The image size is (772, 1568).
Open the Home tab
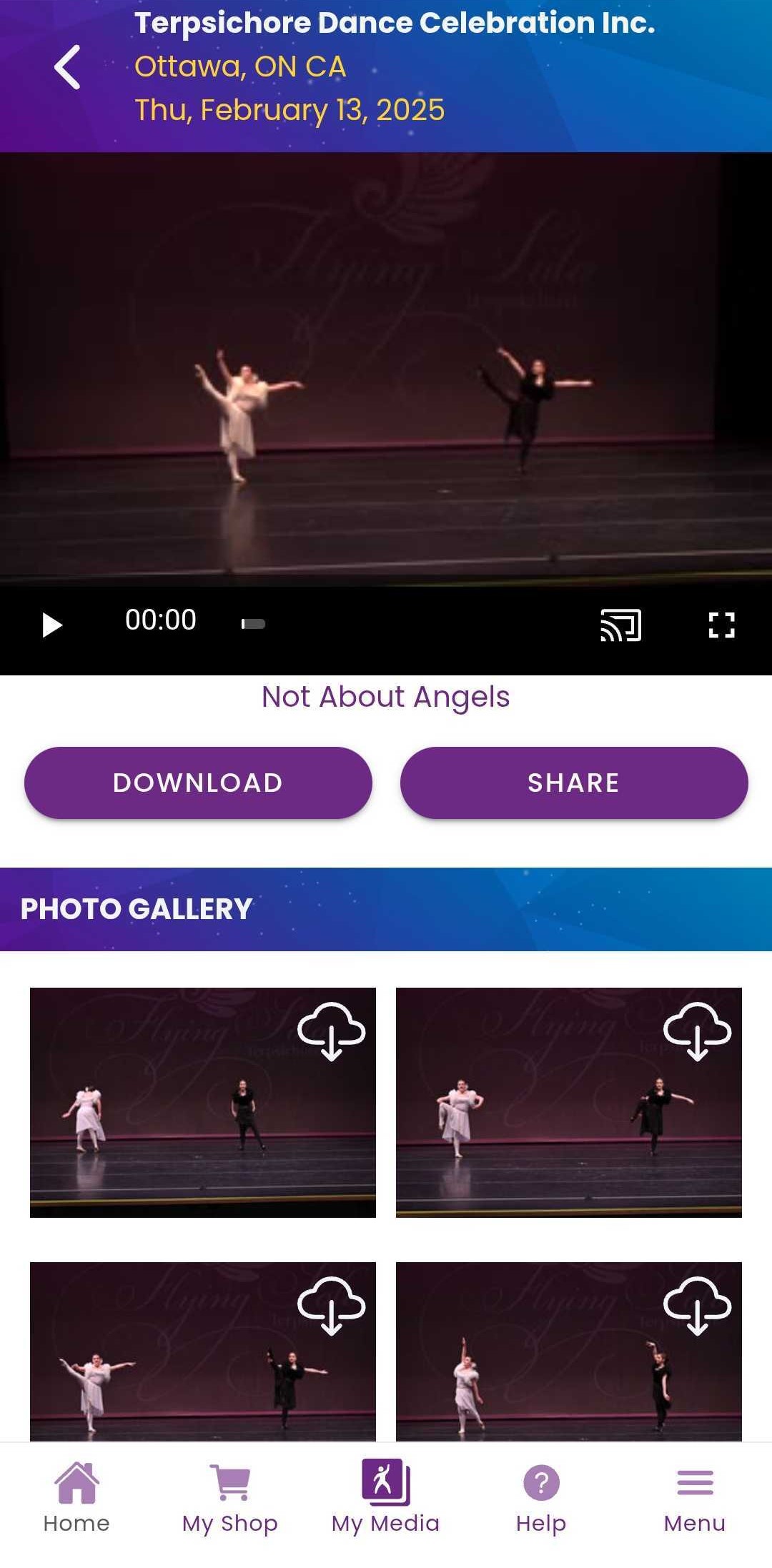click(76, 1497)
